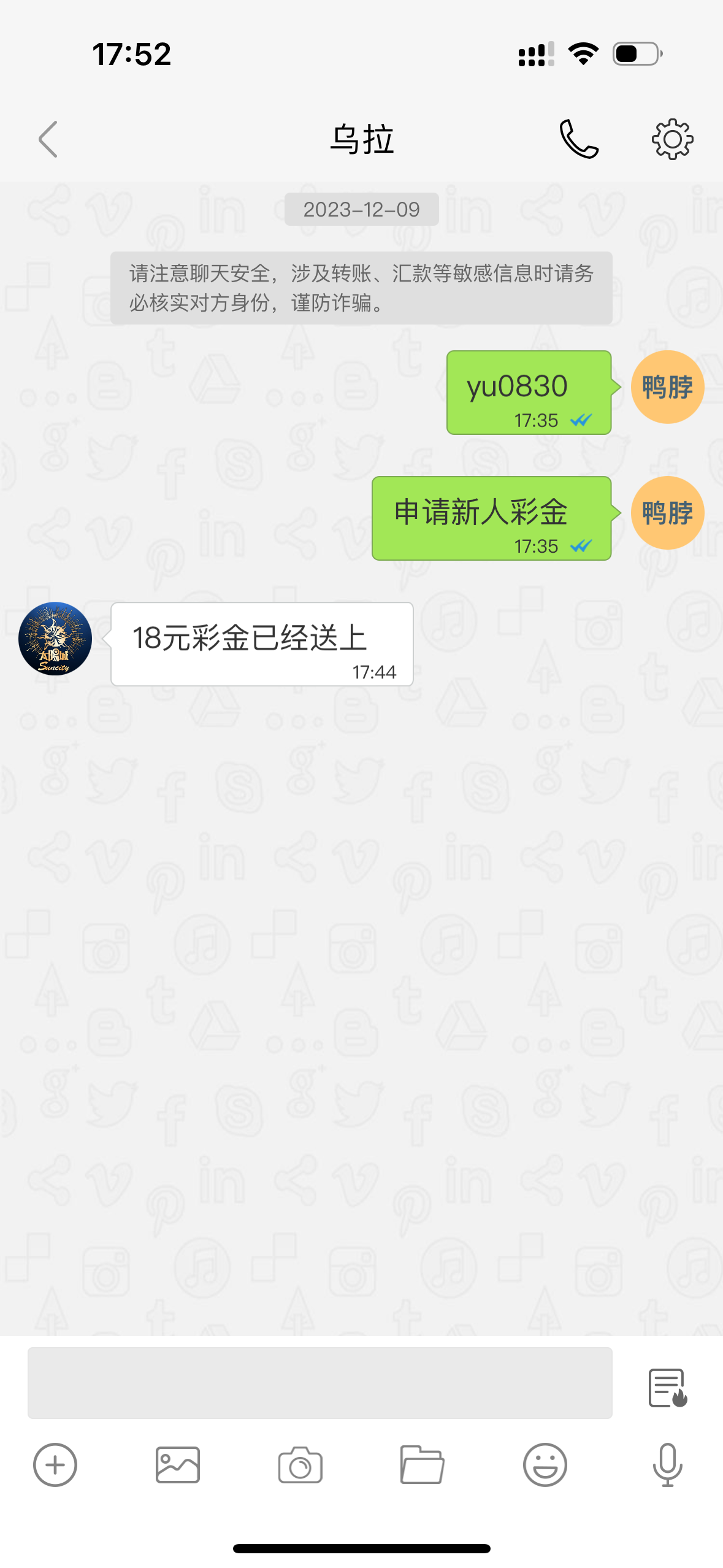Open the camera to take a photo
This screenshot has height=1568, width=723.
(x=300, y=1465)
